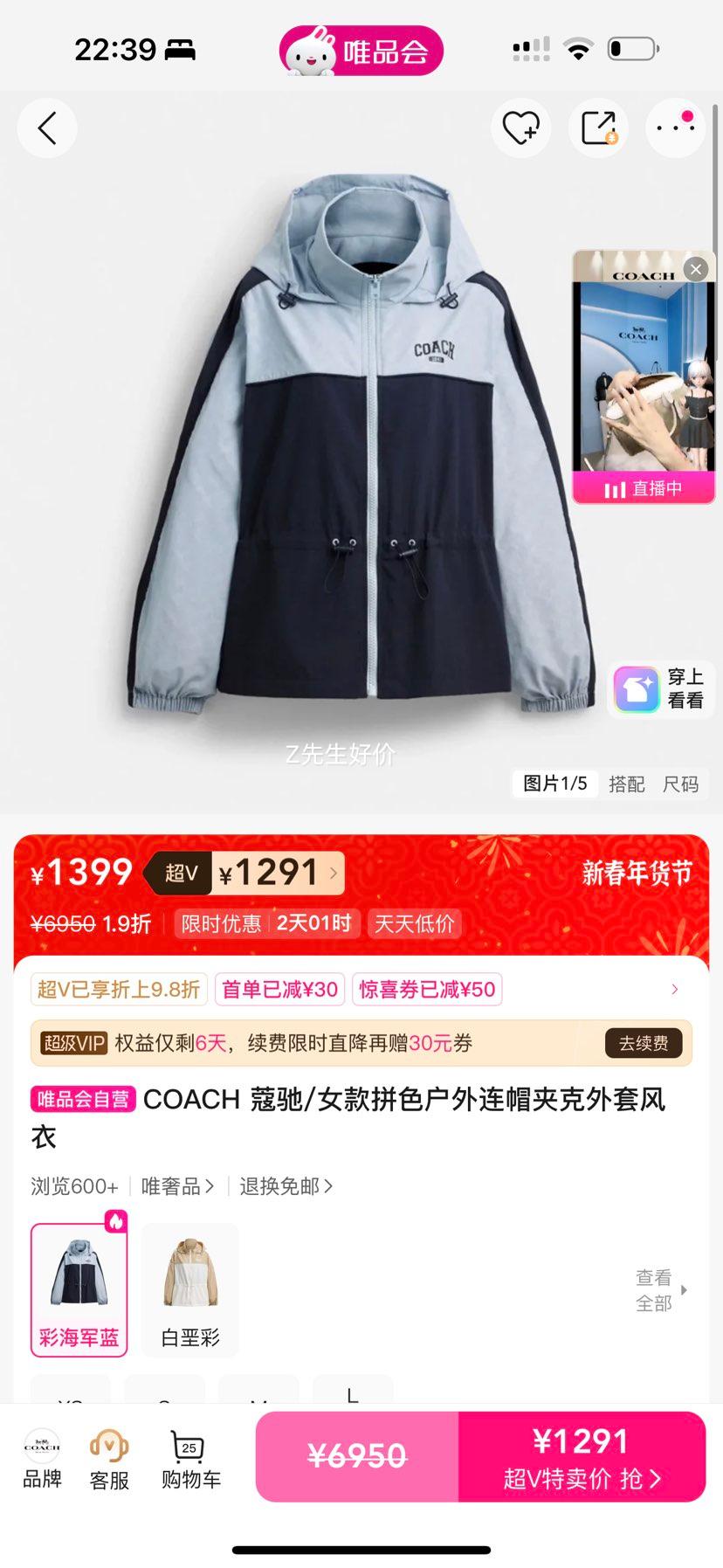Viewport: 723px width, 1568px height.
Task: Click the 穿上看看 virtual try-on icon
Action: coord(635,689)
